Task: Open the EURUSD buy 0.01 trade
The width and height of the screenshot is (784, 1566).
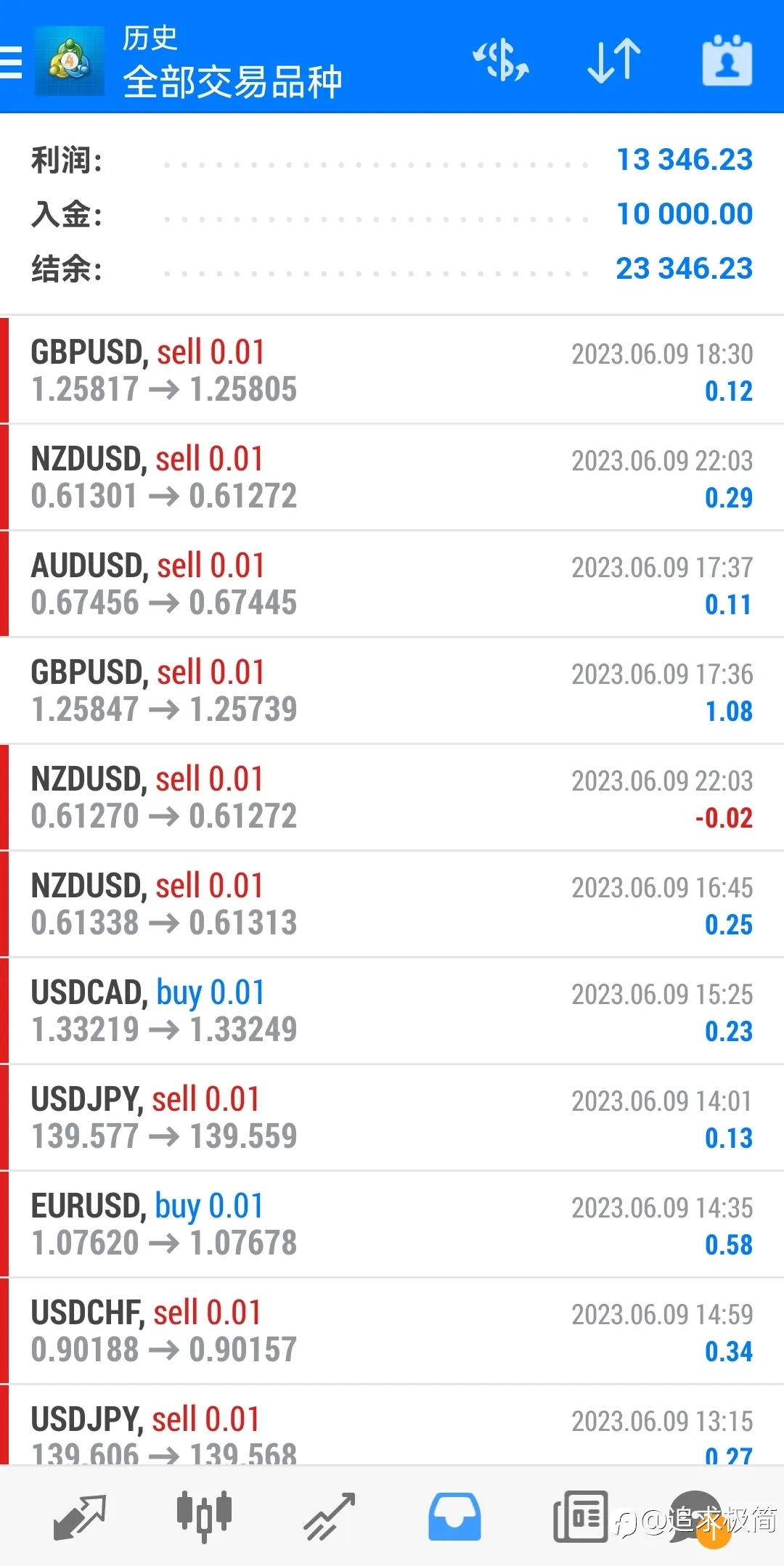Action: (x=392, y=1224)
